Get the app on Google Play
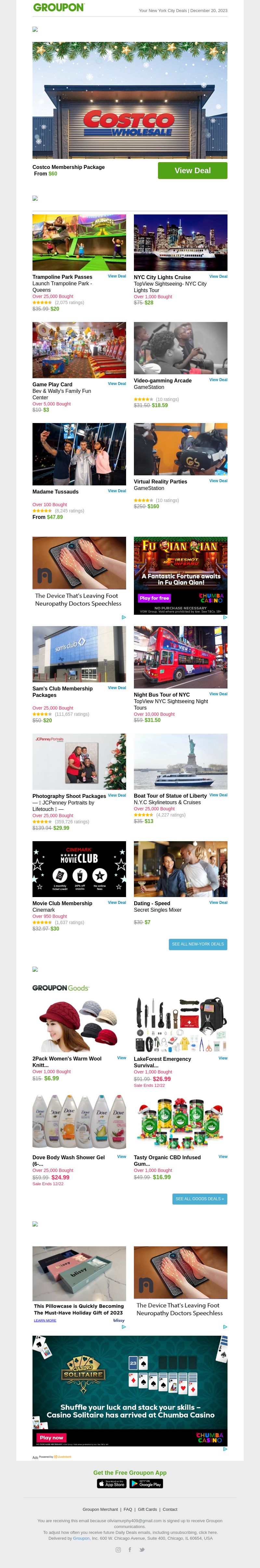 pos(146,1484)
